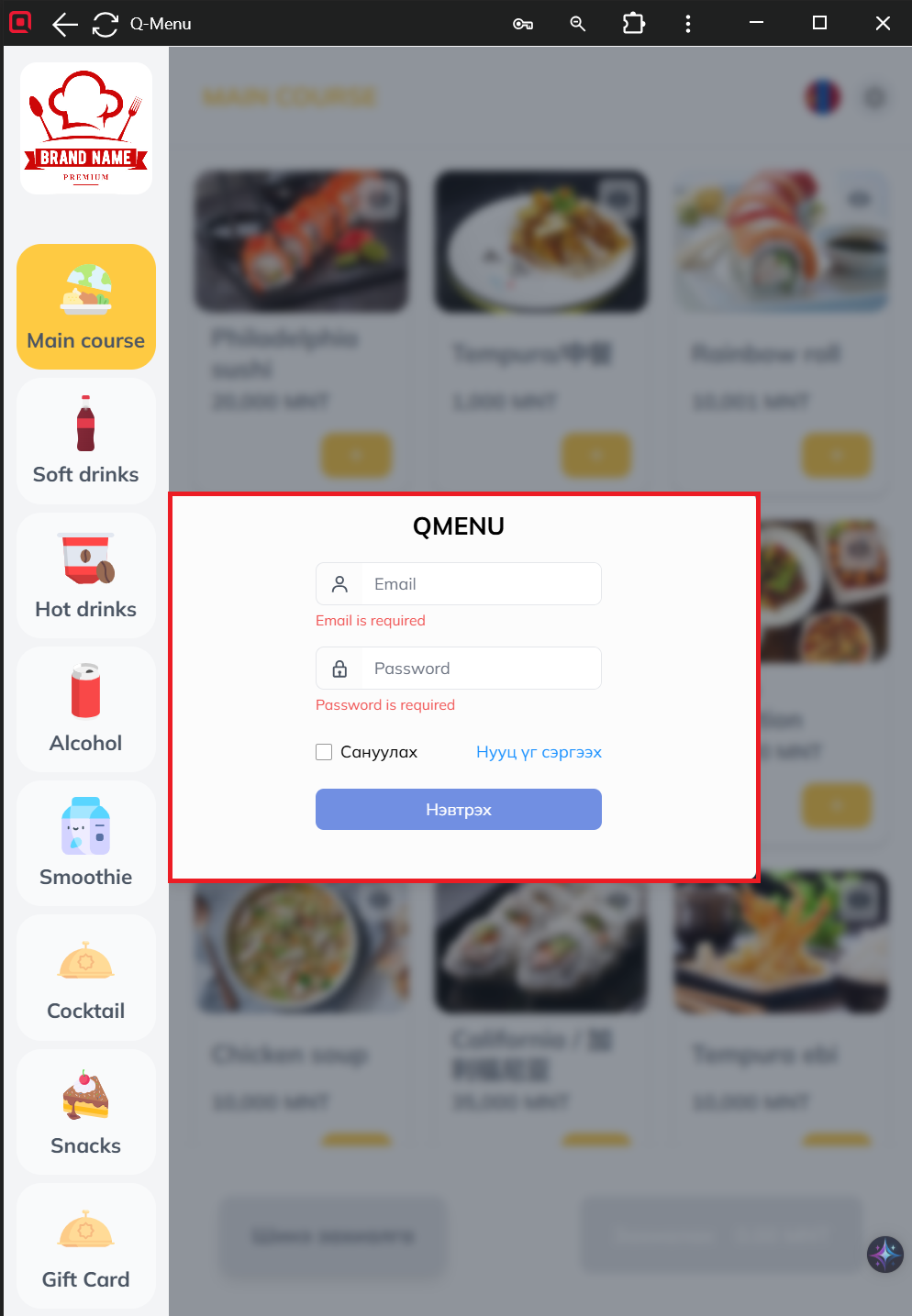
Task: Open the saved passwords key icon
Action: coord(523,24)
